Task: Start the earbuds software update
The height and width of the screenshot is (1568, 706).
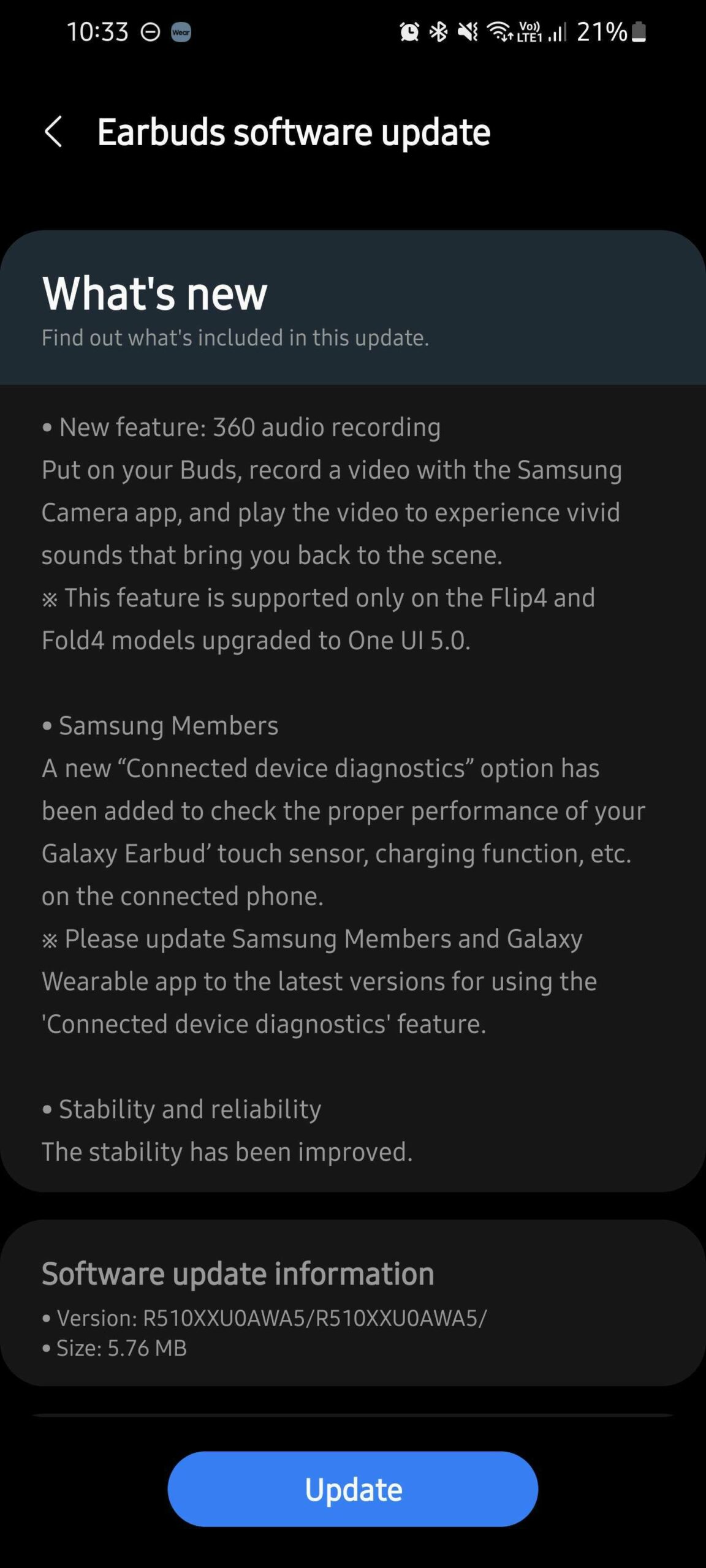Action: pyautogui.click(x=353, y=1488)
